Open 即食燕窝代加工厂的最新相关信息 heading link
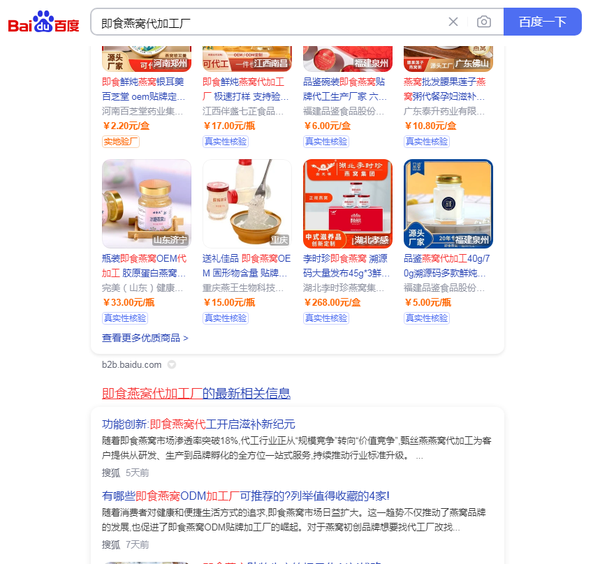This screenshot has width=600, height=564. click(x=196, y=393)
